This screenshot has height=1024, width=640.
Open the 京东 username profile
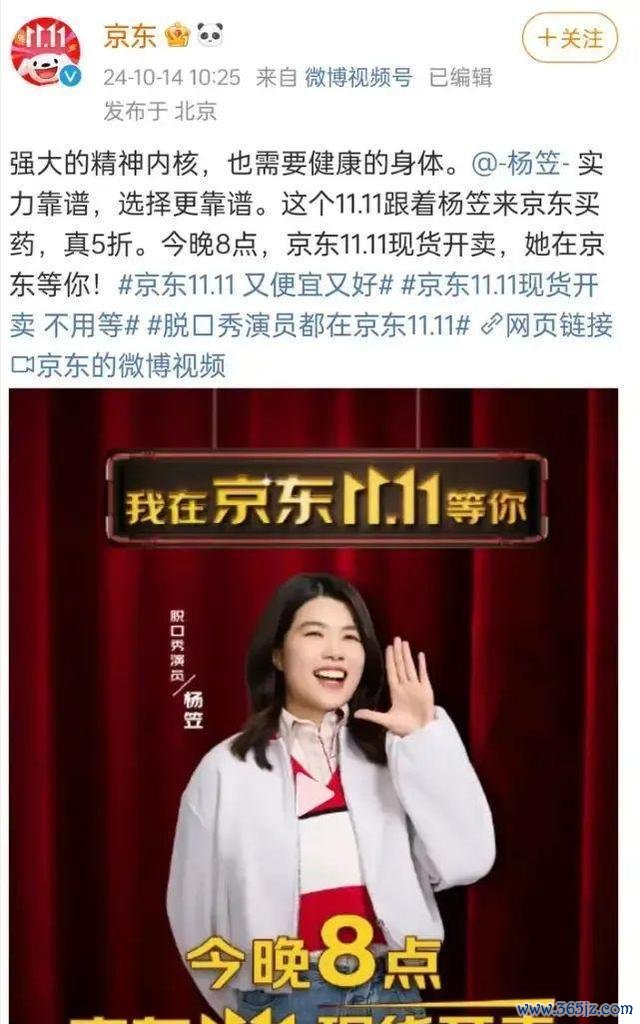(130, 36)
